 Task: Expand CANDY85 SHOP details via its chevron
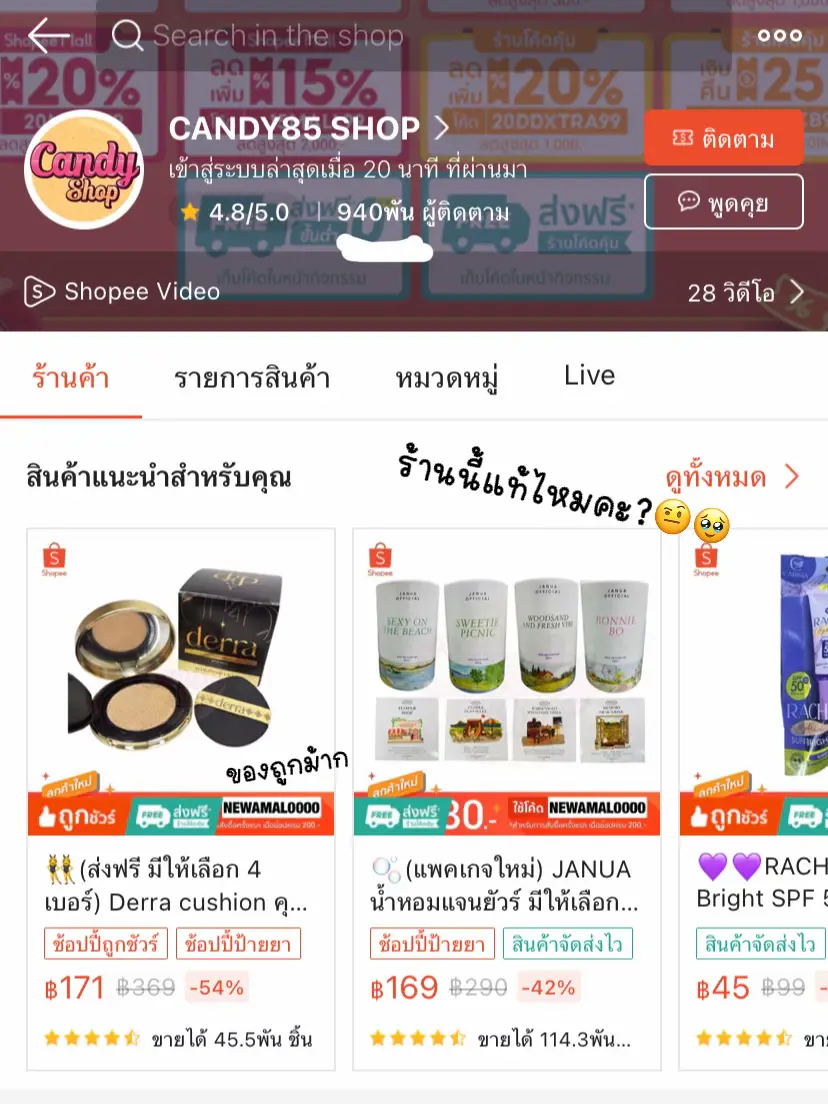coord(441,128)
